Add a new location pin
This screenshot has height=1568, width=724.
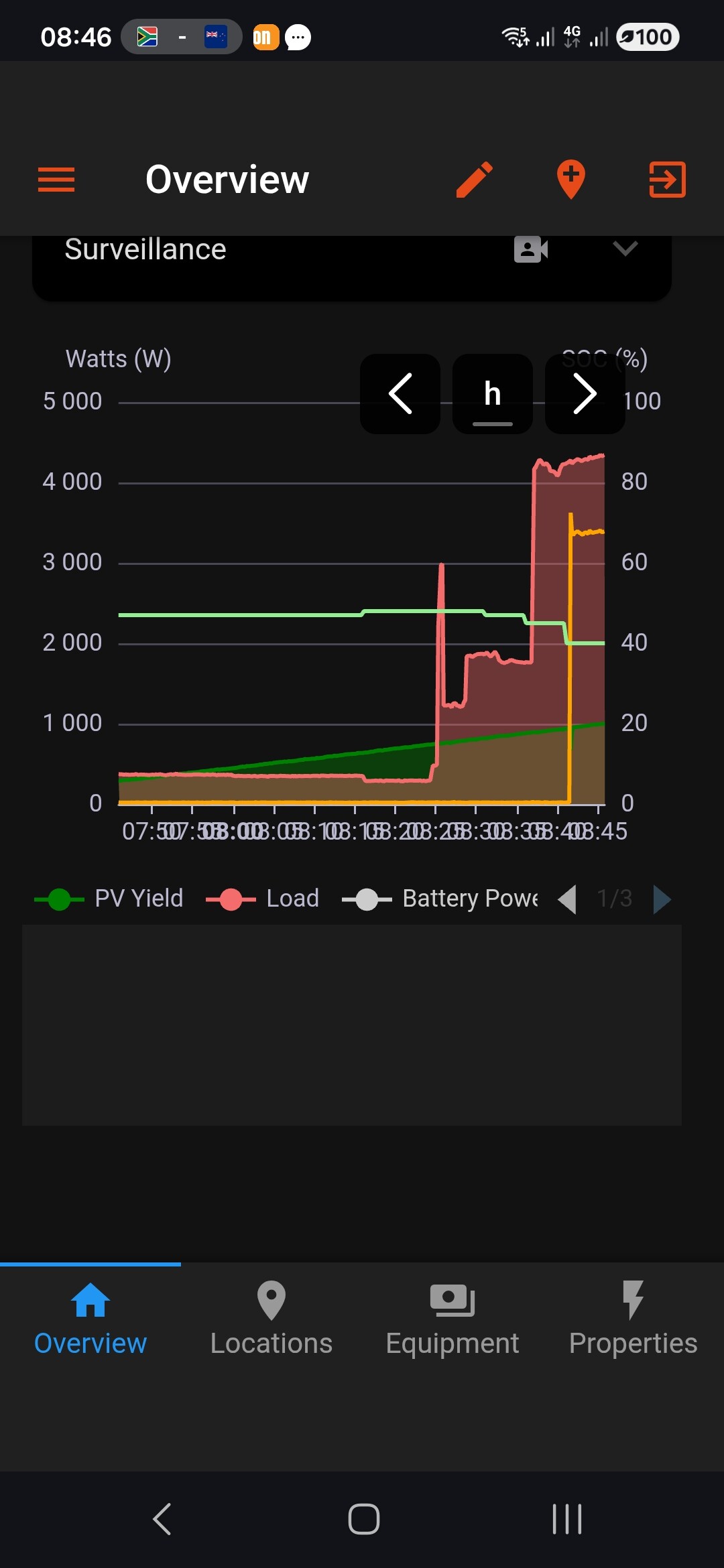click(x=570, y=180)
